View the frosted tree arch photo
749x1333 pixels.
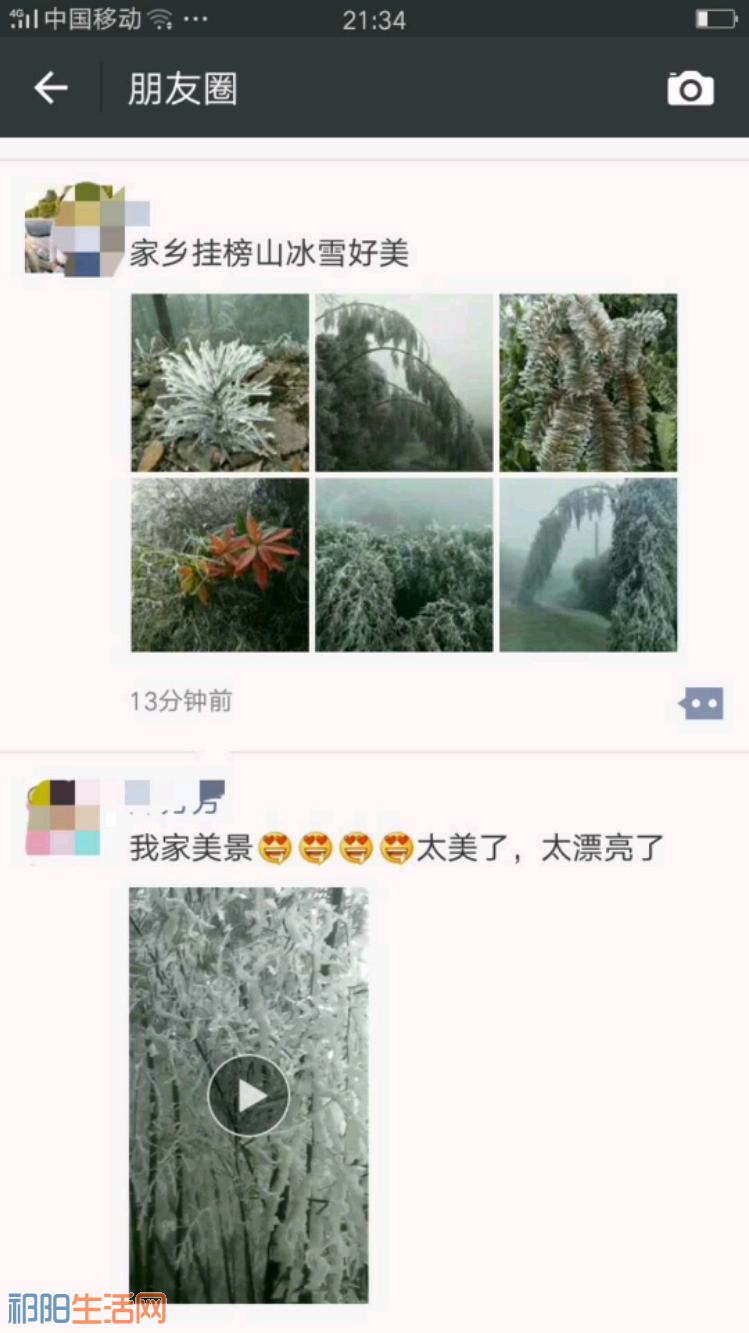point(588,565)
